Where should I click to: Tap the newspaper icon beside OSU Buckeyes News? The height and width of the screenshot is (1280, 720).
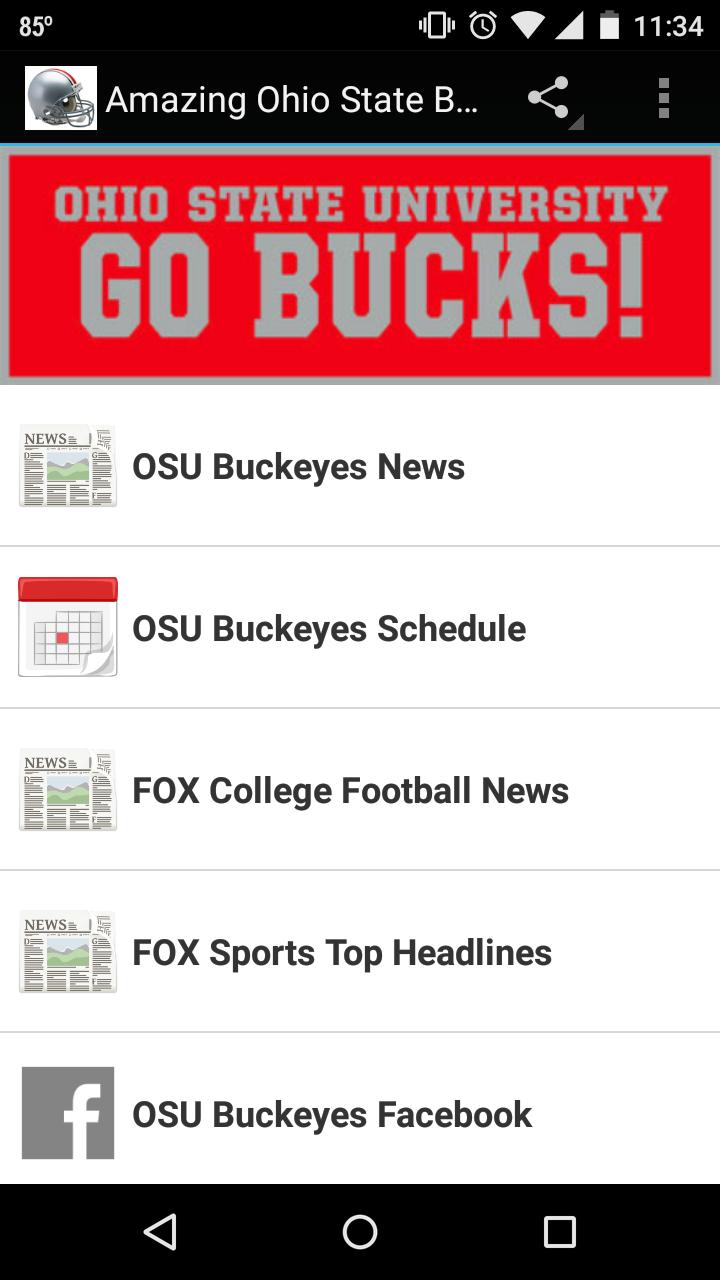tap(66, 465)
